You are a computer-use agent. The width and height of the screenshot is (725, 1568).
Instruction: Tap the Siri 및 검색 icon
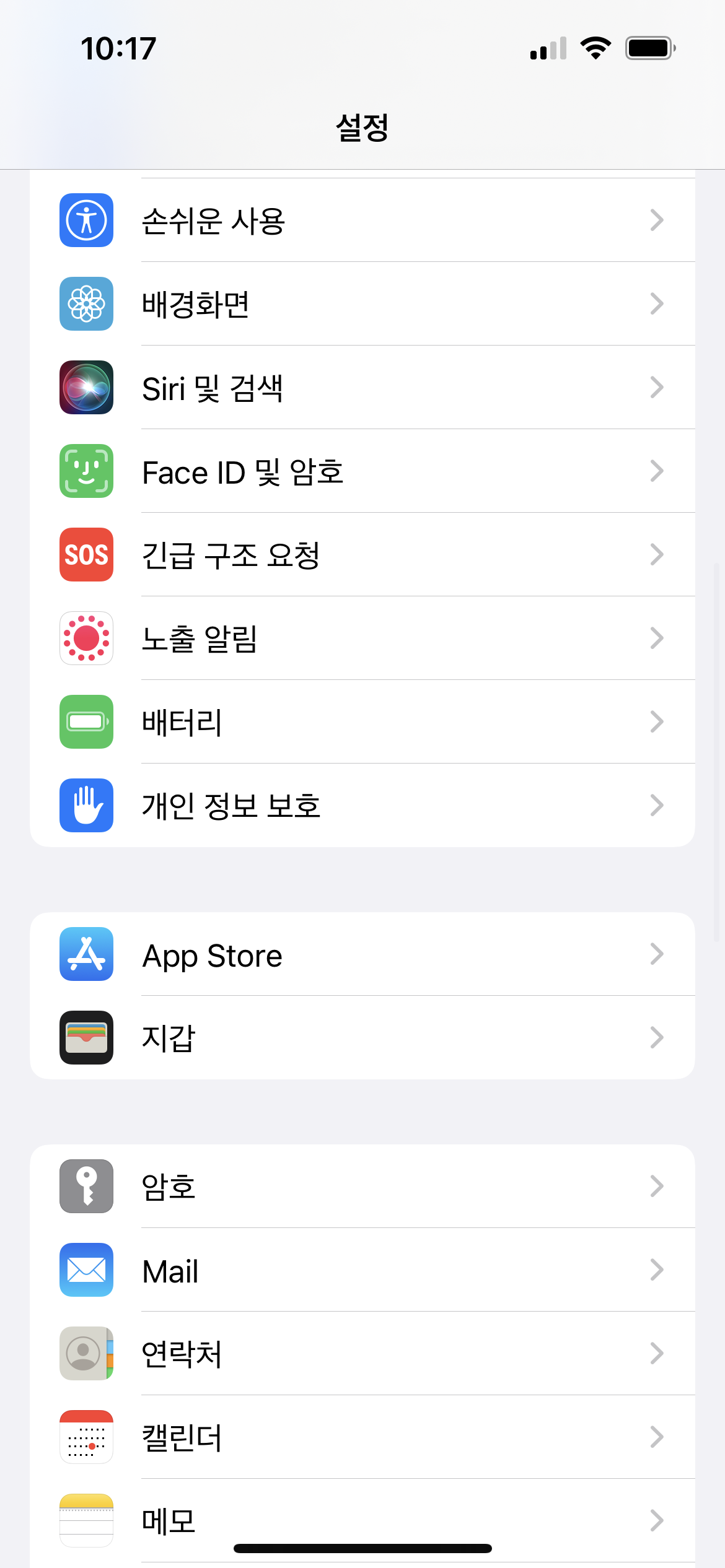[86, 388]
